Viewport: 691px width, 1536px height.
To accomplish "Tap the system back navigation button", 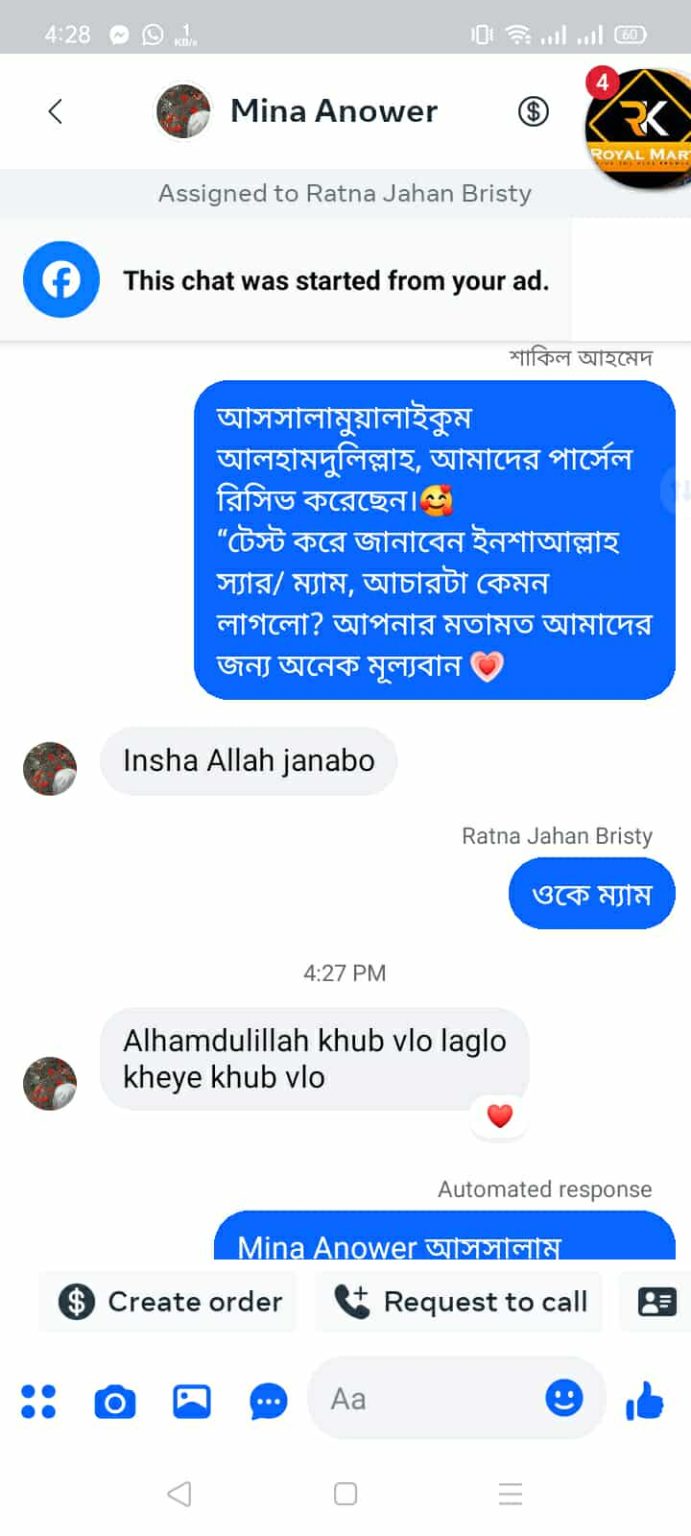I will point(179,1494).
